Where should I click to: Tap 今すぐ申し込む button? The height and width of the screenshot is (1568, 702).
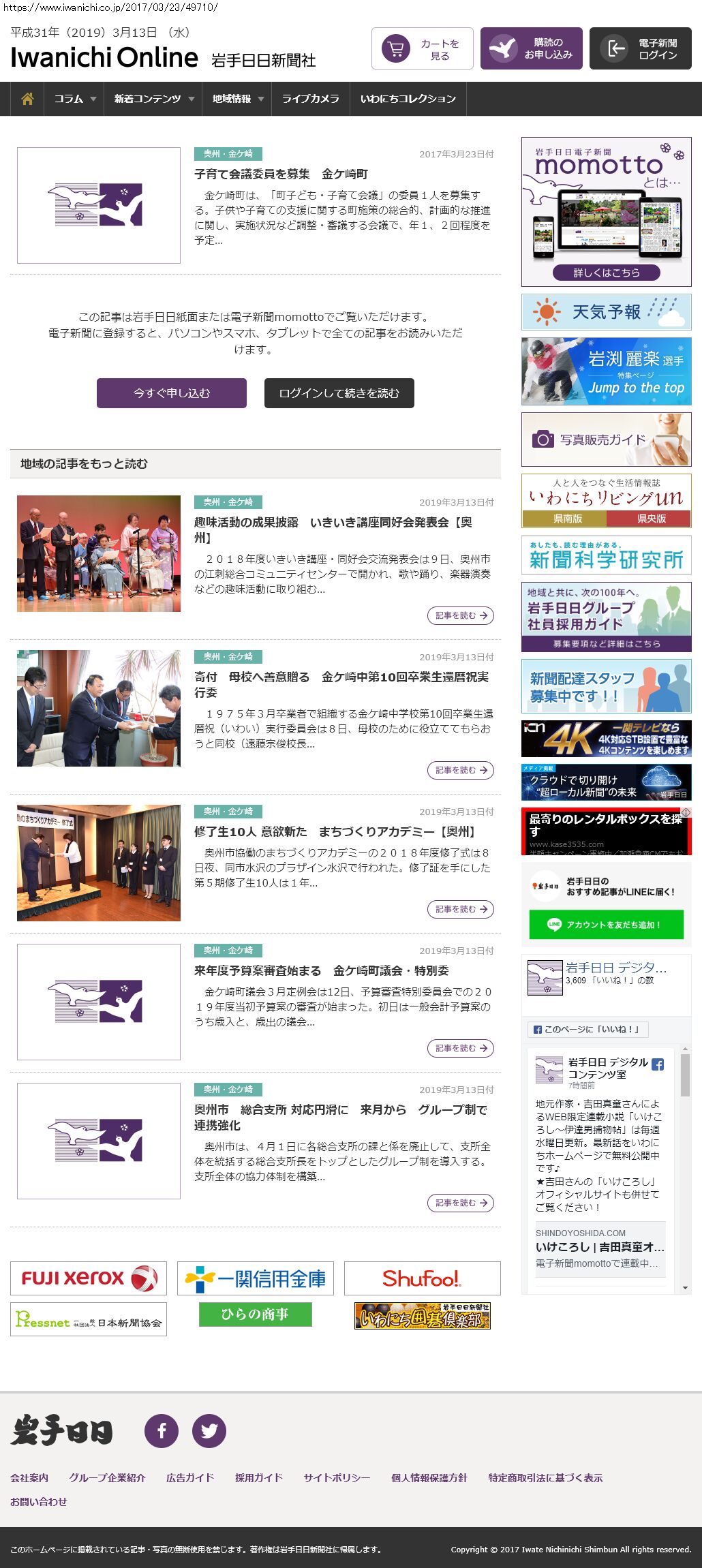172,393
